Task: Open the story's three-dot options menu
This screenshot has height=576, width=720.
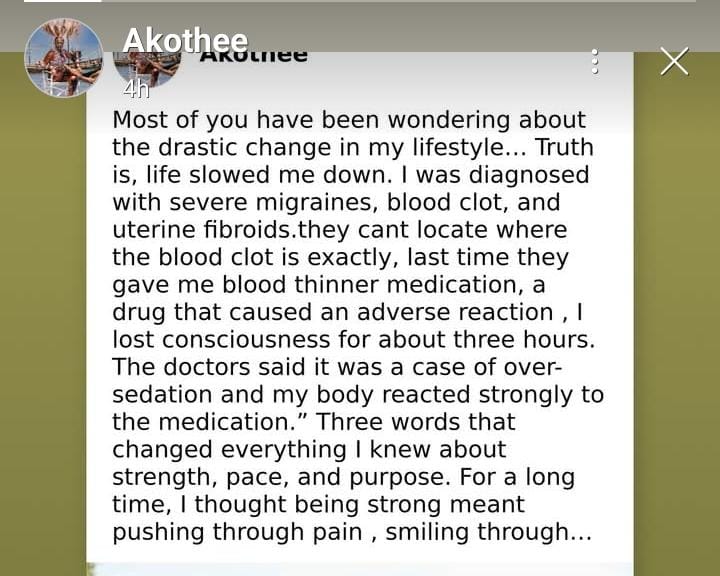Action: [595, 61]
